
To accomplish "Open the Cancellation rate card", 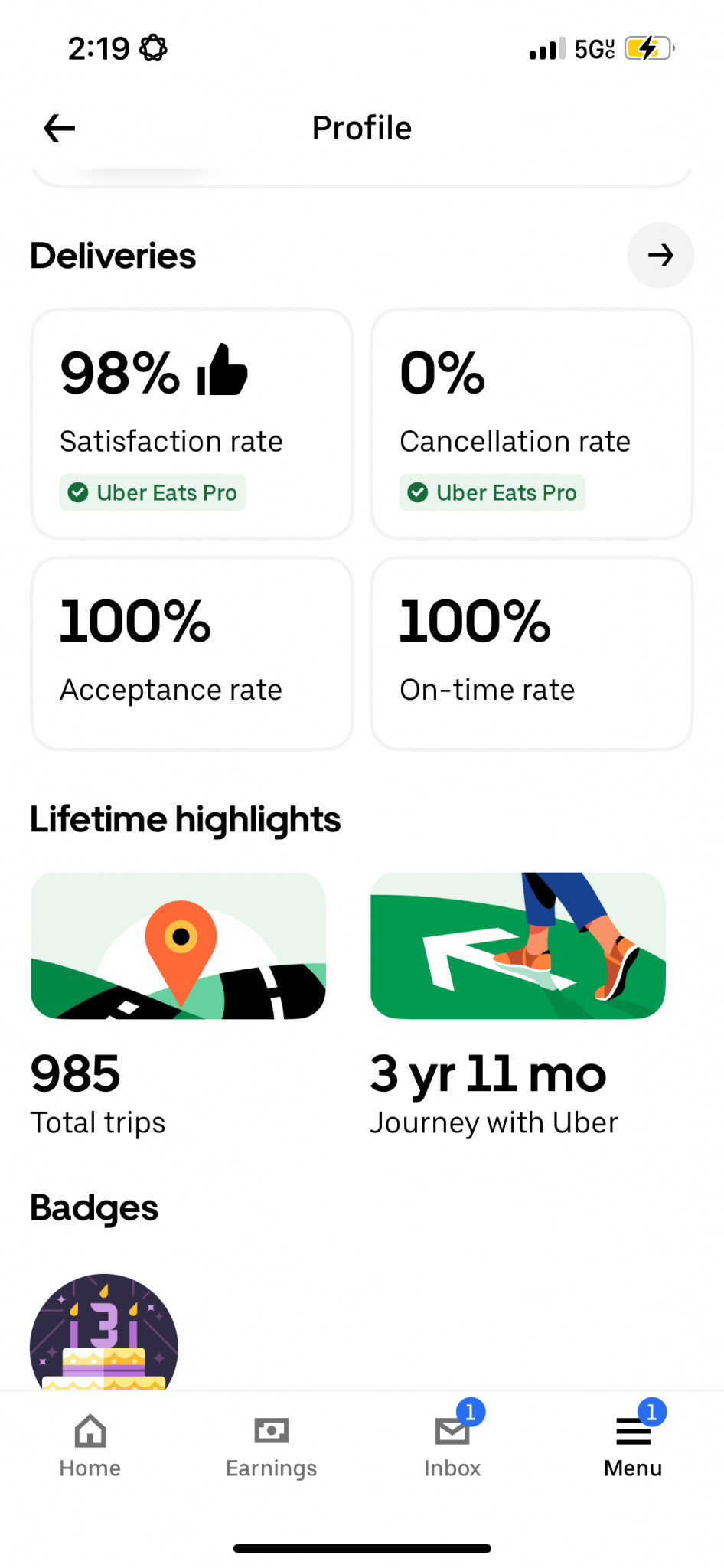I will tap(531, 423).
